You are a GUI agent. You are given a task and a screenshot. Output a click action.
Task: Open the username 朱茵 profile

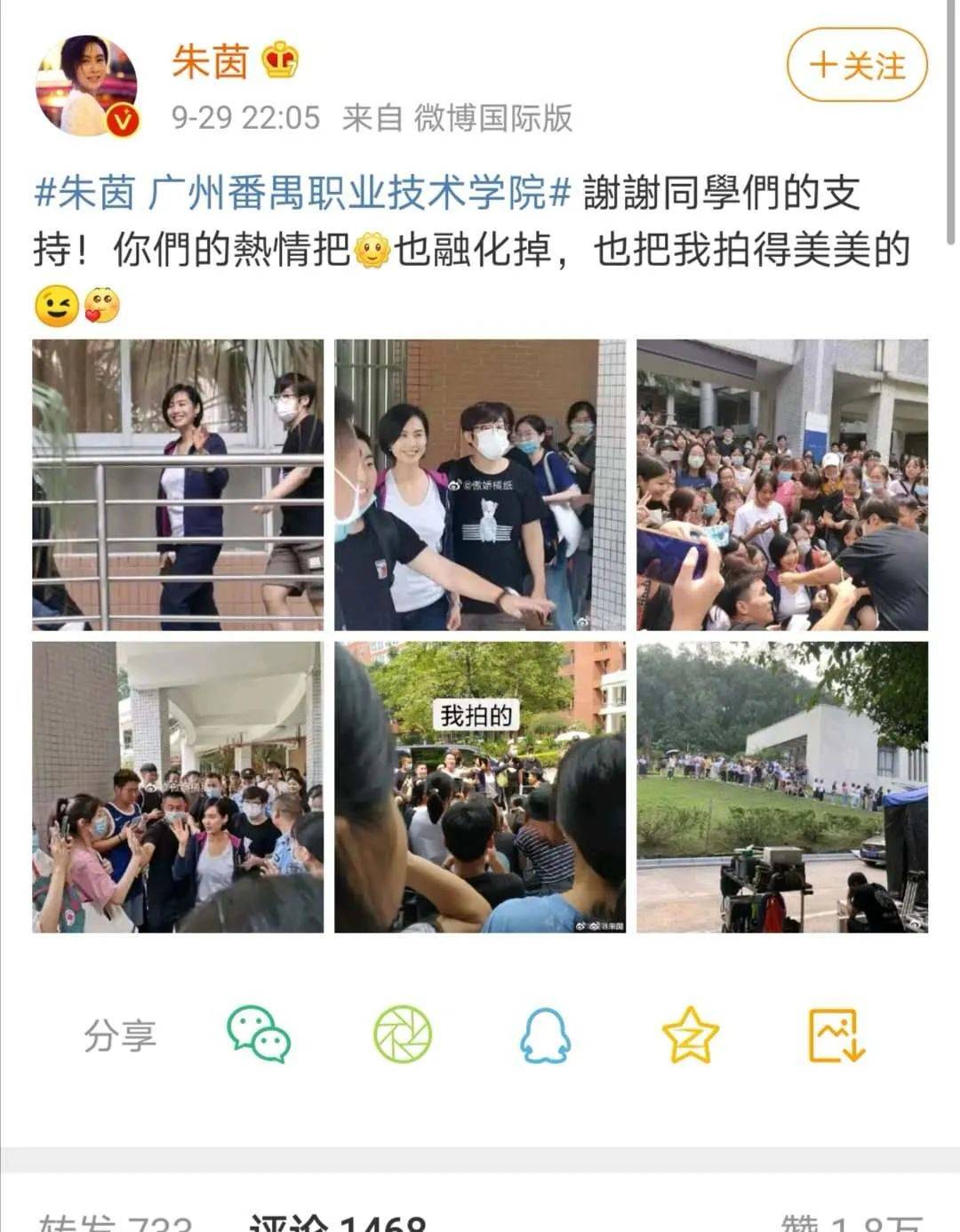click(x=210, y=62)
